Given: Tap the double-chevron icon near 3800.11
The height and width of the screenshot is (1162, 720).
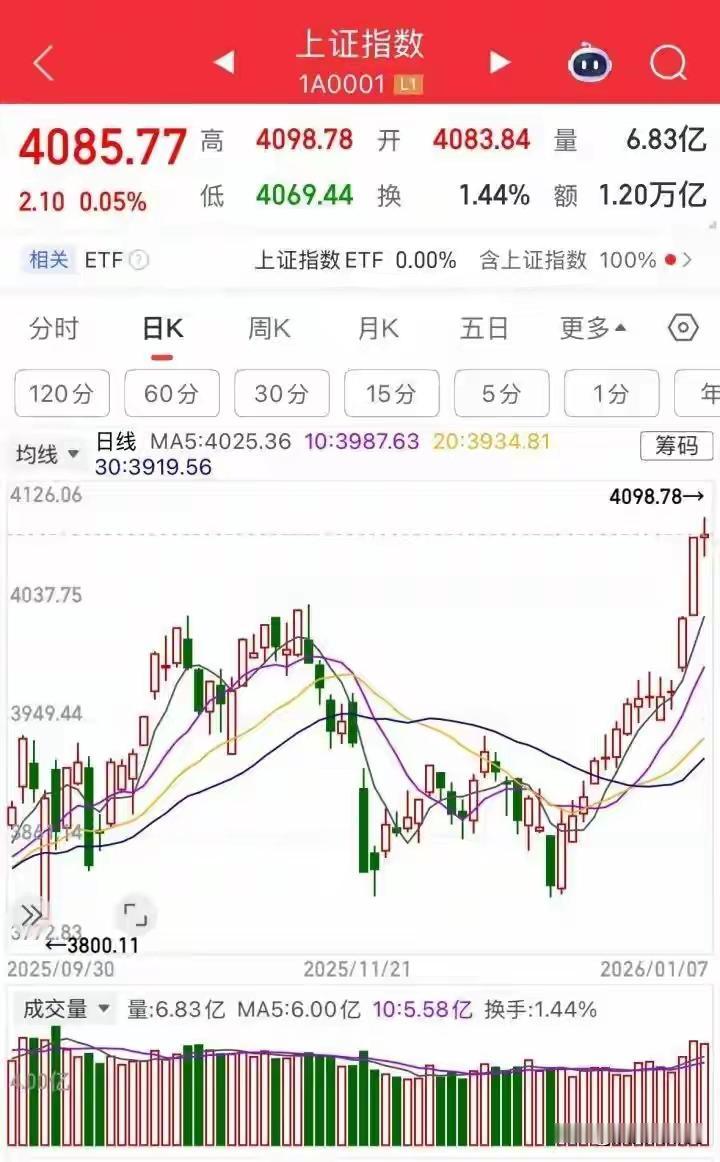Looking at the screenshot, I should coord(31,913).
